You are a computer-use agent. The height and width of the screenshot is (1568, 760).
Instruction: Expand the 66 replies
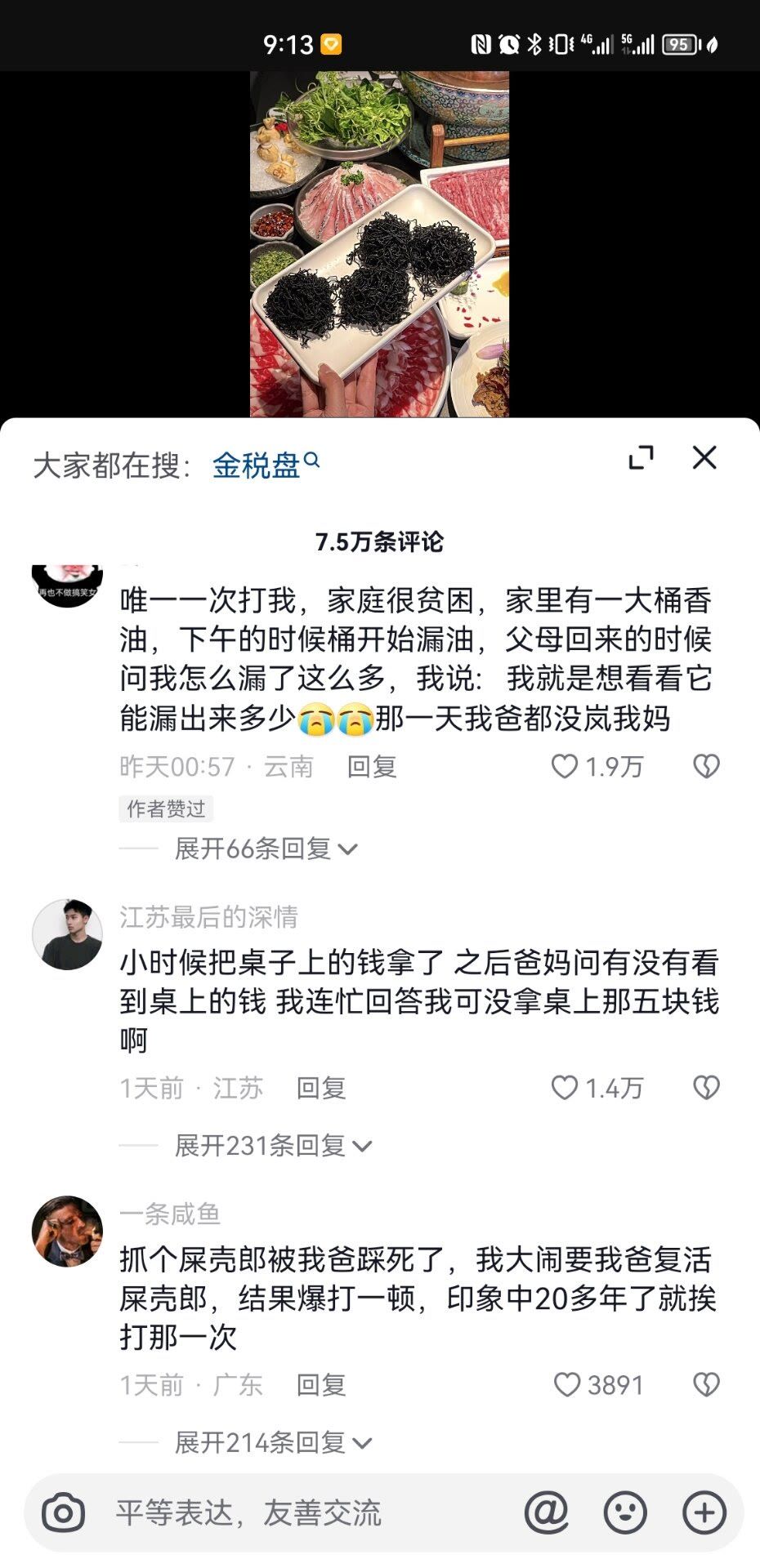pyautogui.click(x=266, y=849)
